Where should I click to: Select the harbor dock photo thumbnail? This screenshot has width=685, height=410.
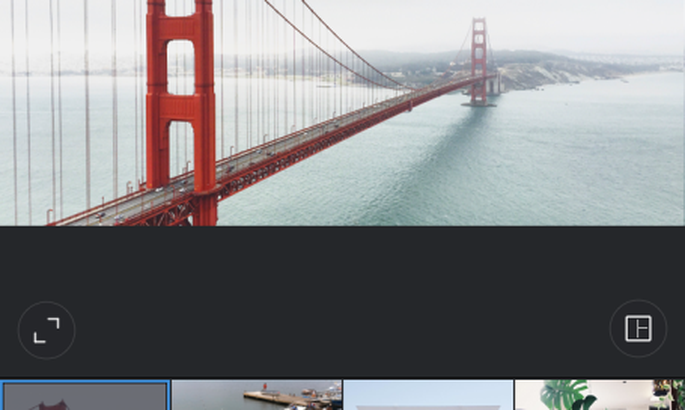tap(257, 396)
